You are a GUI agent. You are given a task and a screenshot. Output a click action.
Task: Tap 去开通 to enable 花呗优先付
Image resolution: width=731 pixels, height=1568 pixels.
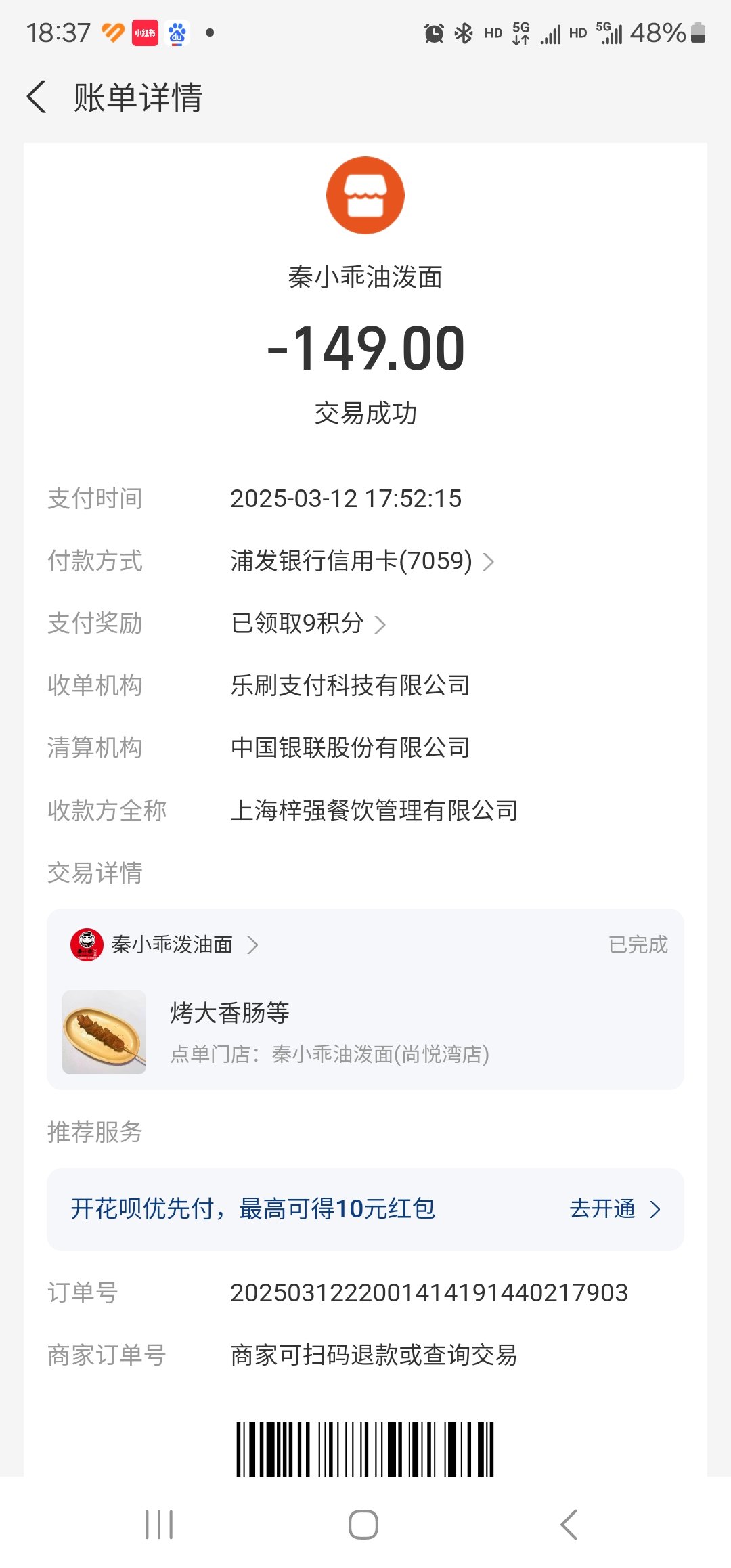click(615, 1208)
